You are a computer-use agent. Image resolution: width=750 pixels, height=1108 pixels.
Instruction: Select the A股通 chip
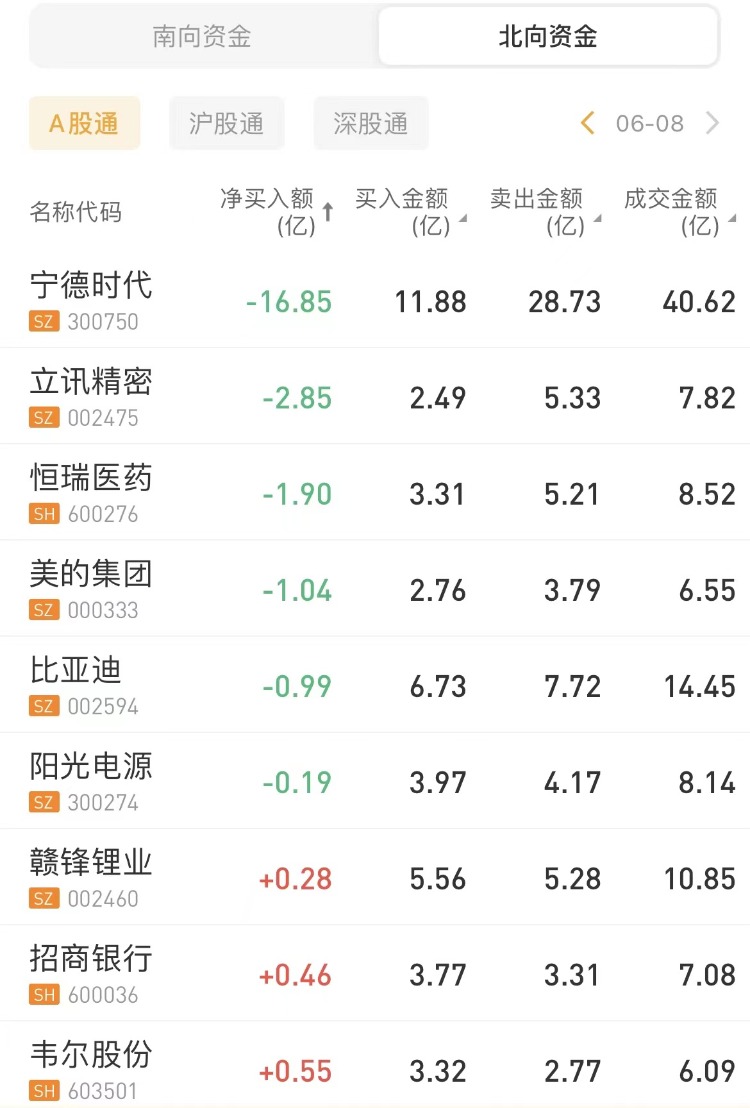coord(84,123)
